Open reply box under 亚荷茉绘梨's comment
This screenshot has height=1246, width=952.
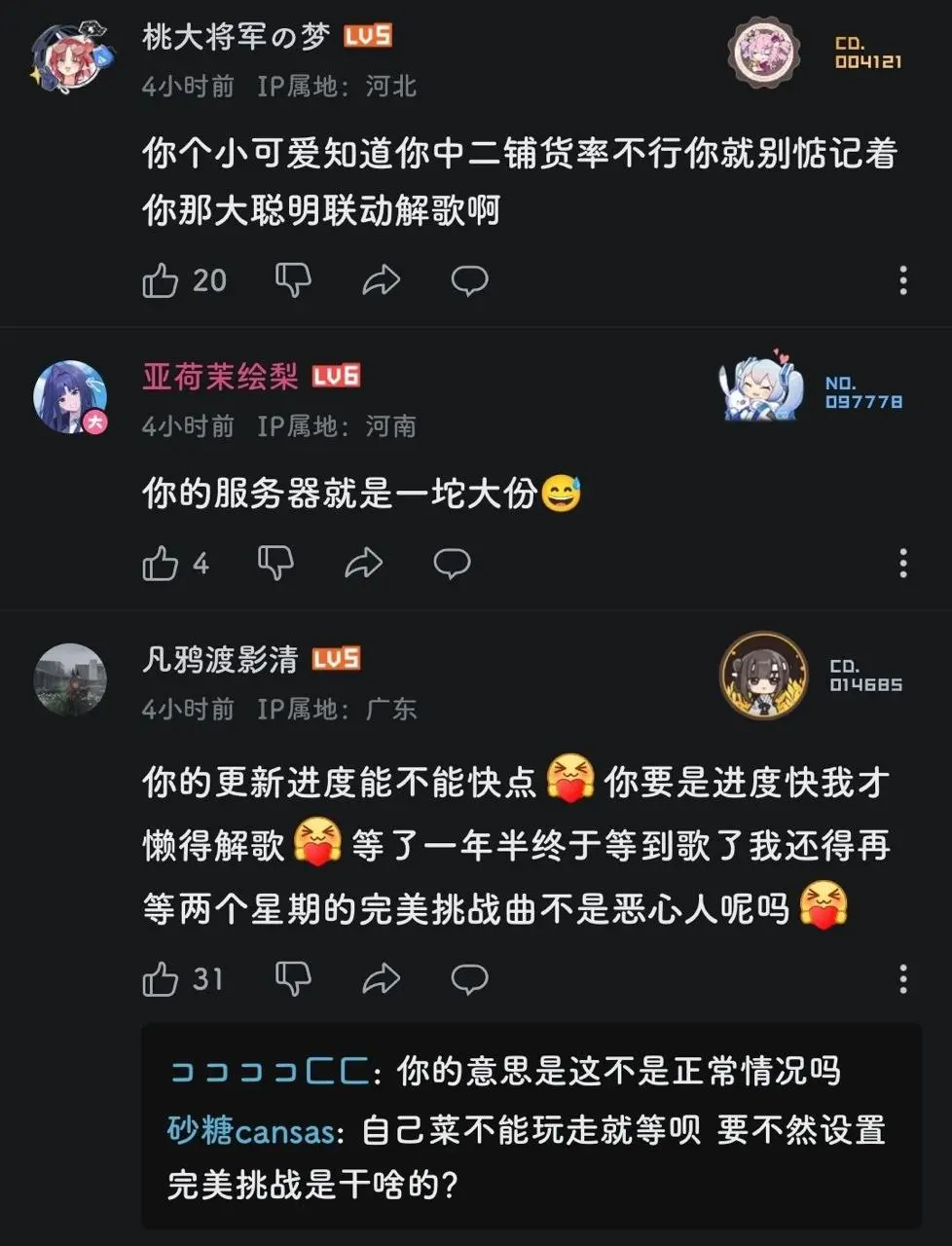tap(451, 563)
